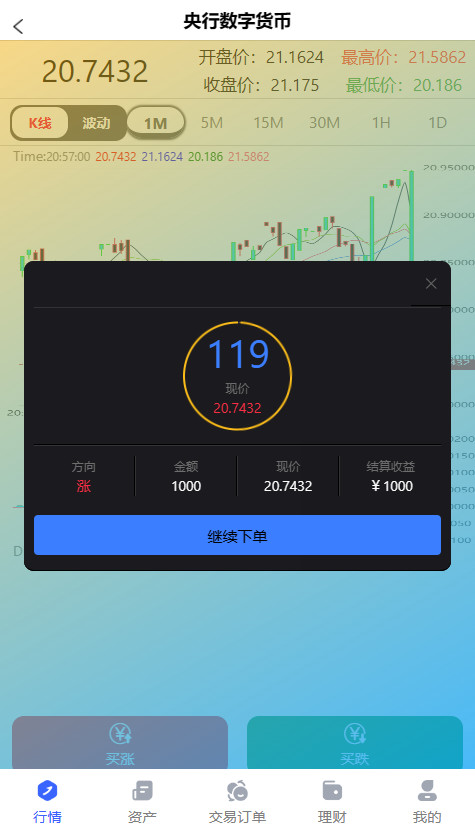The width and height of the screenshot is (475, 831).
Task: Select the 1D interval
Action: 437,123
